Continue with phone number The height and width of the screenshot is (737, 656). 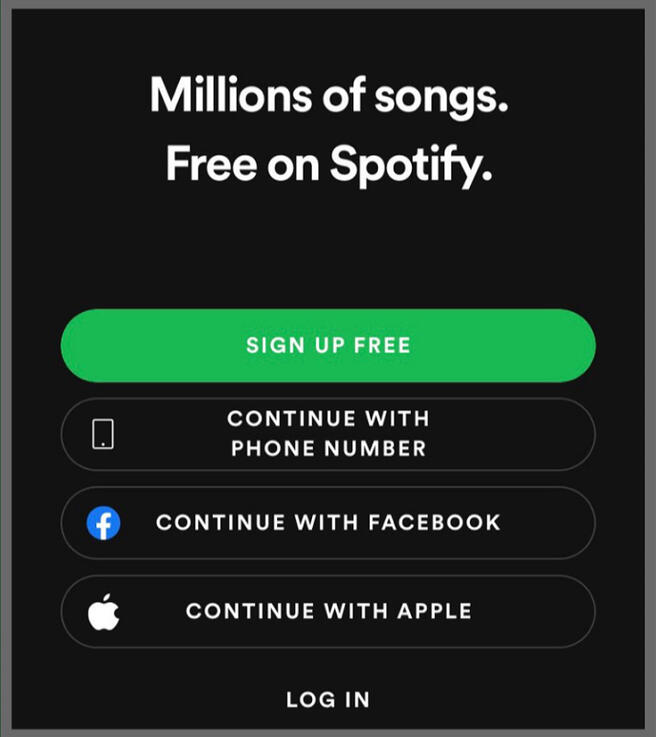click(x=328, y=434)
